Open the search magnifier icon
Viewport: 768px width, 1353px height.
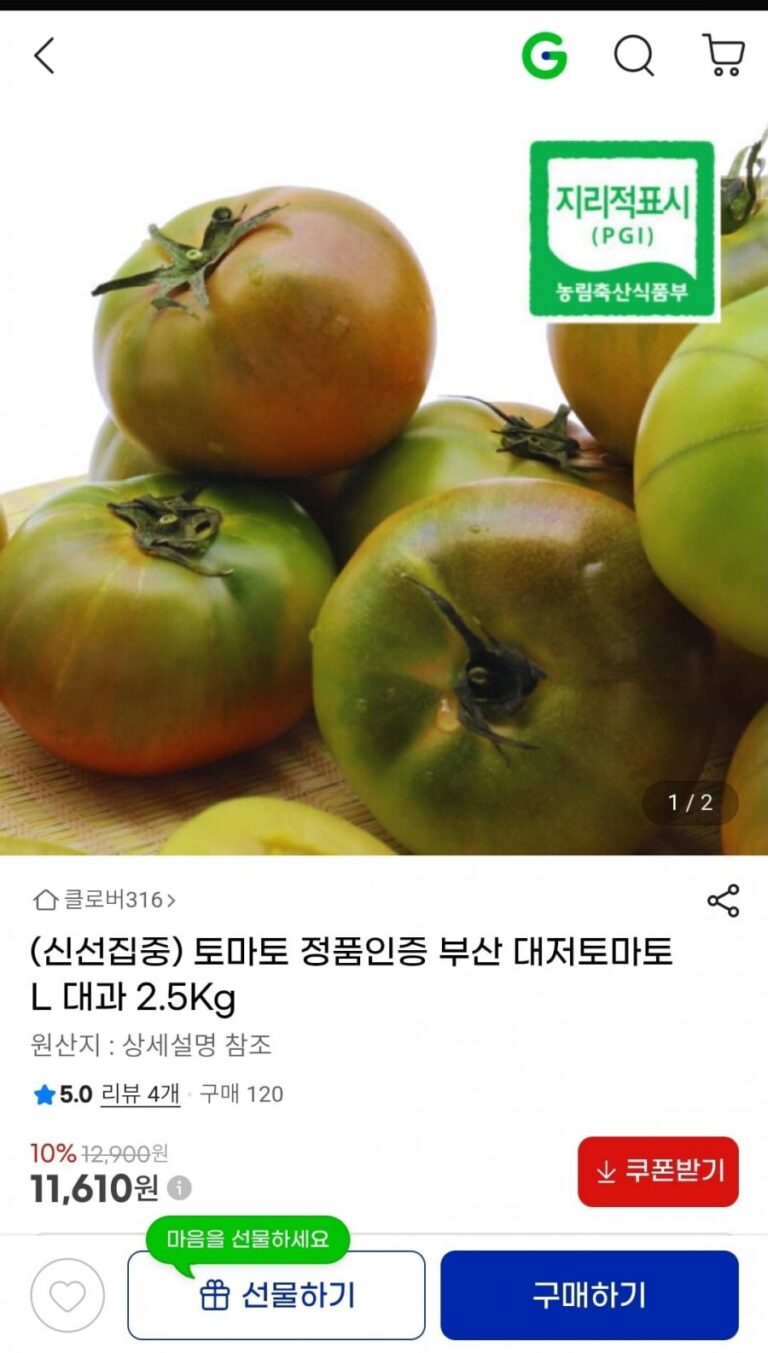[633, 57]
